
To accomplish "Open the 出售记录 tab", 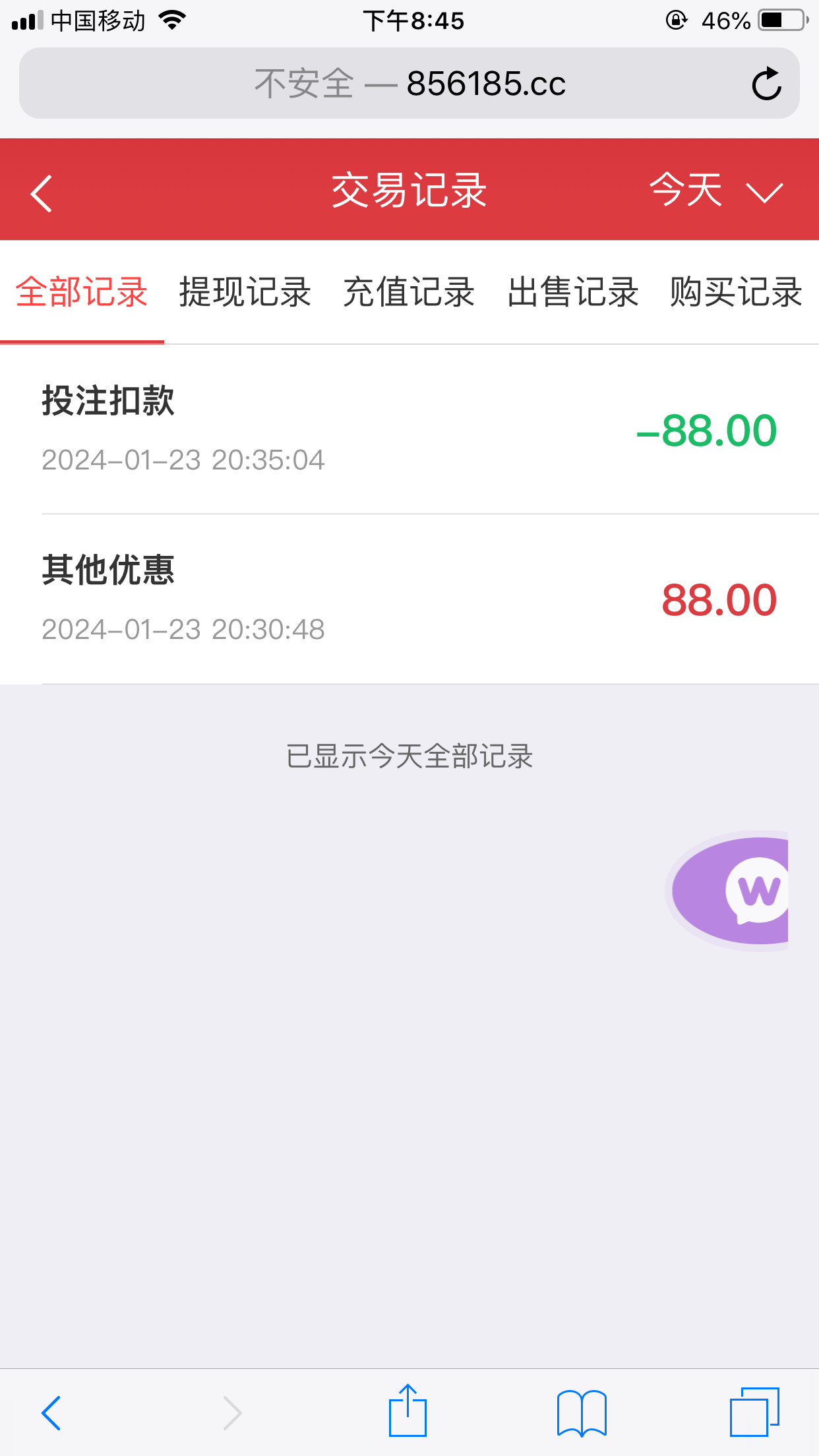I will [573, 292].
